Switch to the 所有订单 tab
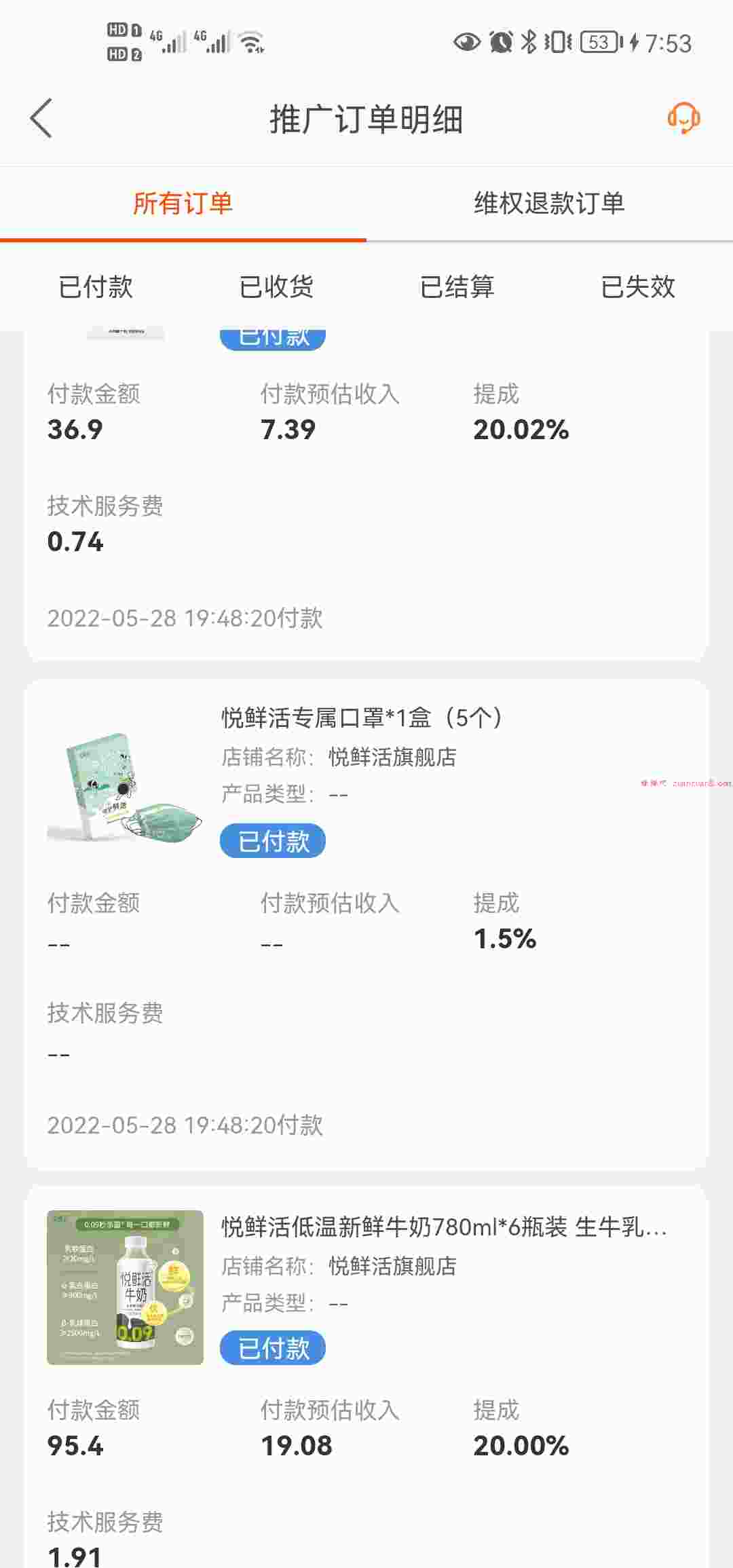733x1568 pixels. coord(183,203)
